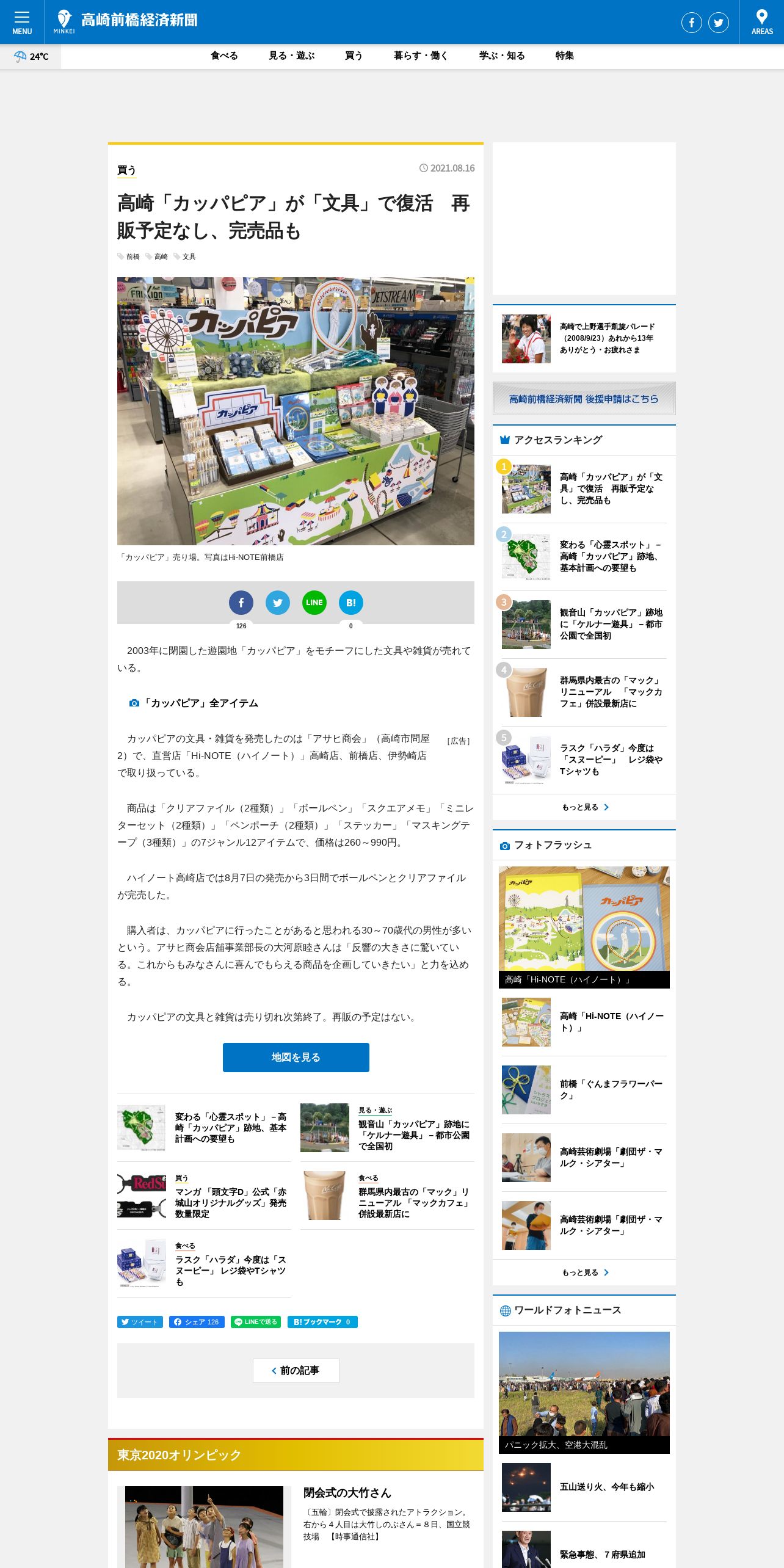Screen dimensions: 784x1568
Task: Select the 特集 tab
Action: 564,56
